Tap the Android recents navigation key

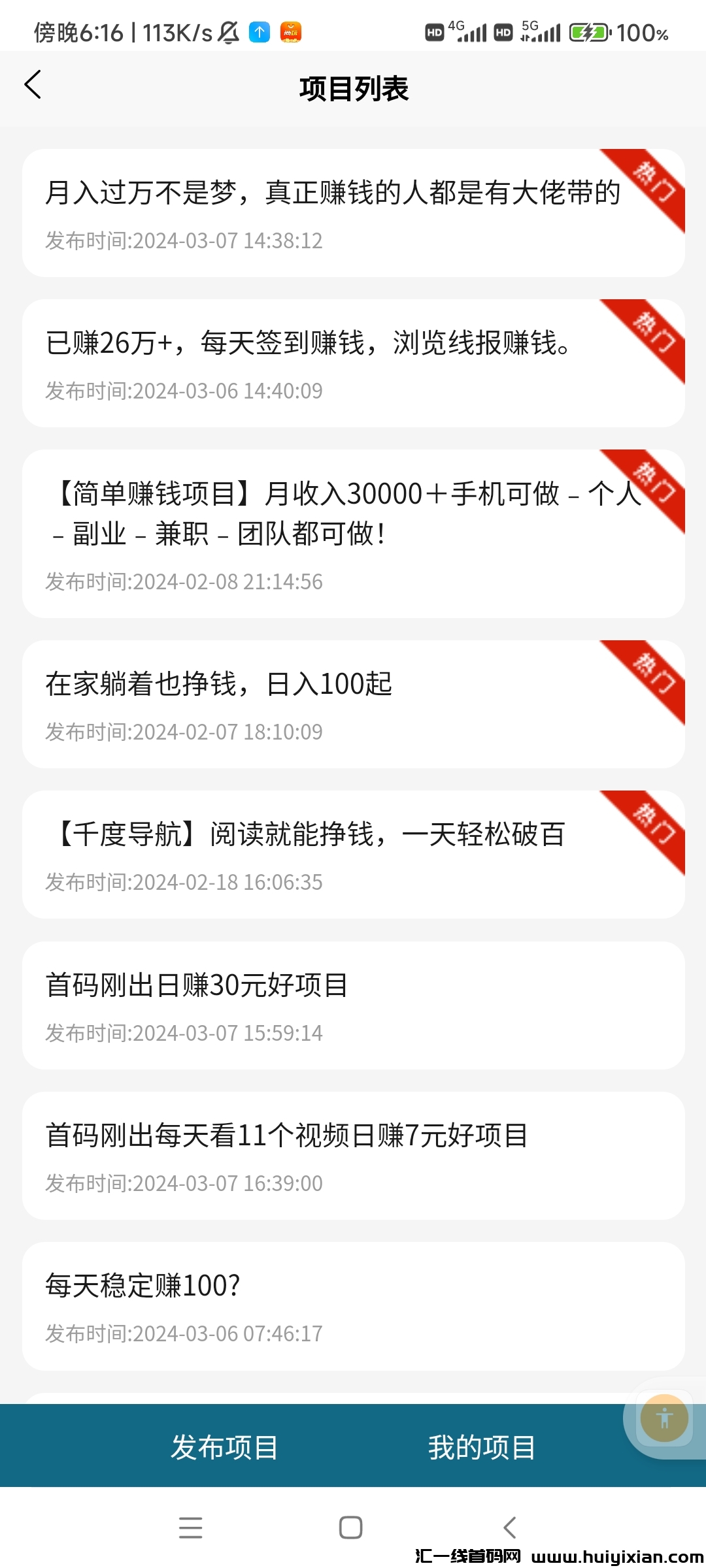(191, 1528)
